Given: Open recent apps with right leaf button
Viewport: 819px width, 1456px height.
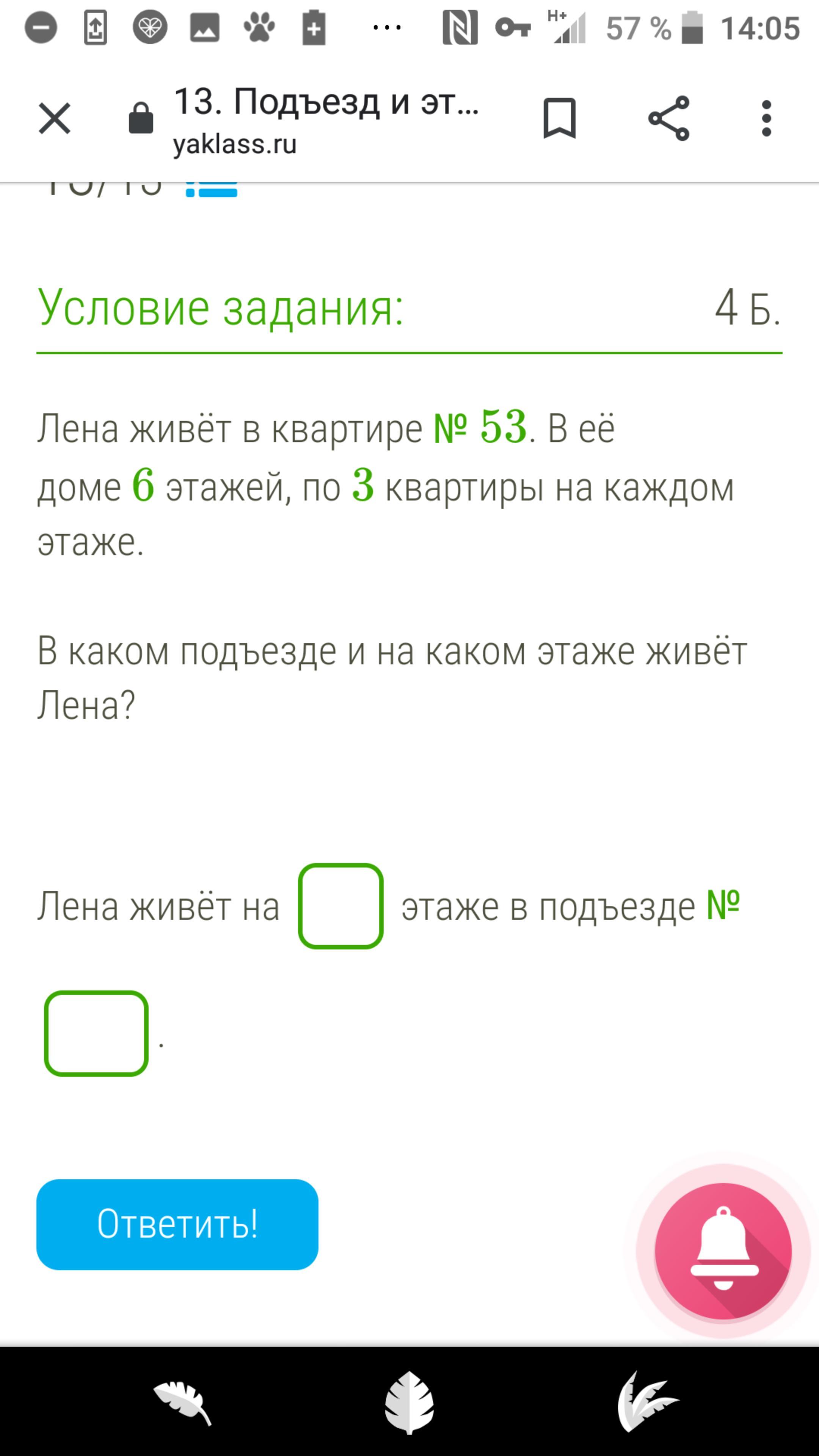Looking at the screenshot, I should (645, 1402).
